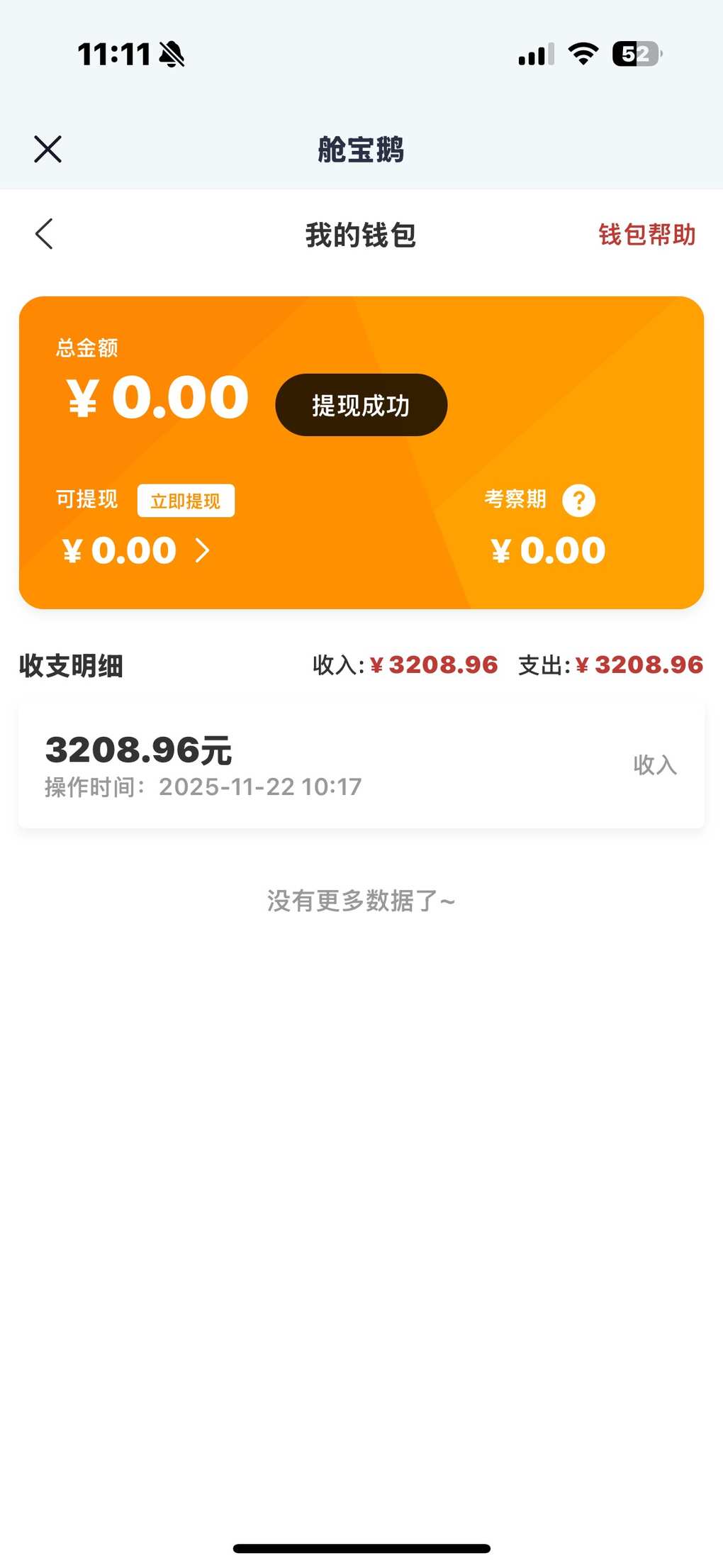
Task: Close the 舱宝鹅 mini program
Action: pos(47,149)
